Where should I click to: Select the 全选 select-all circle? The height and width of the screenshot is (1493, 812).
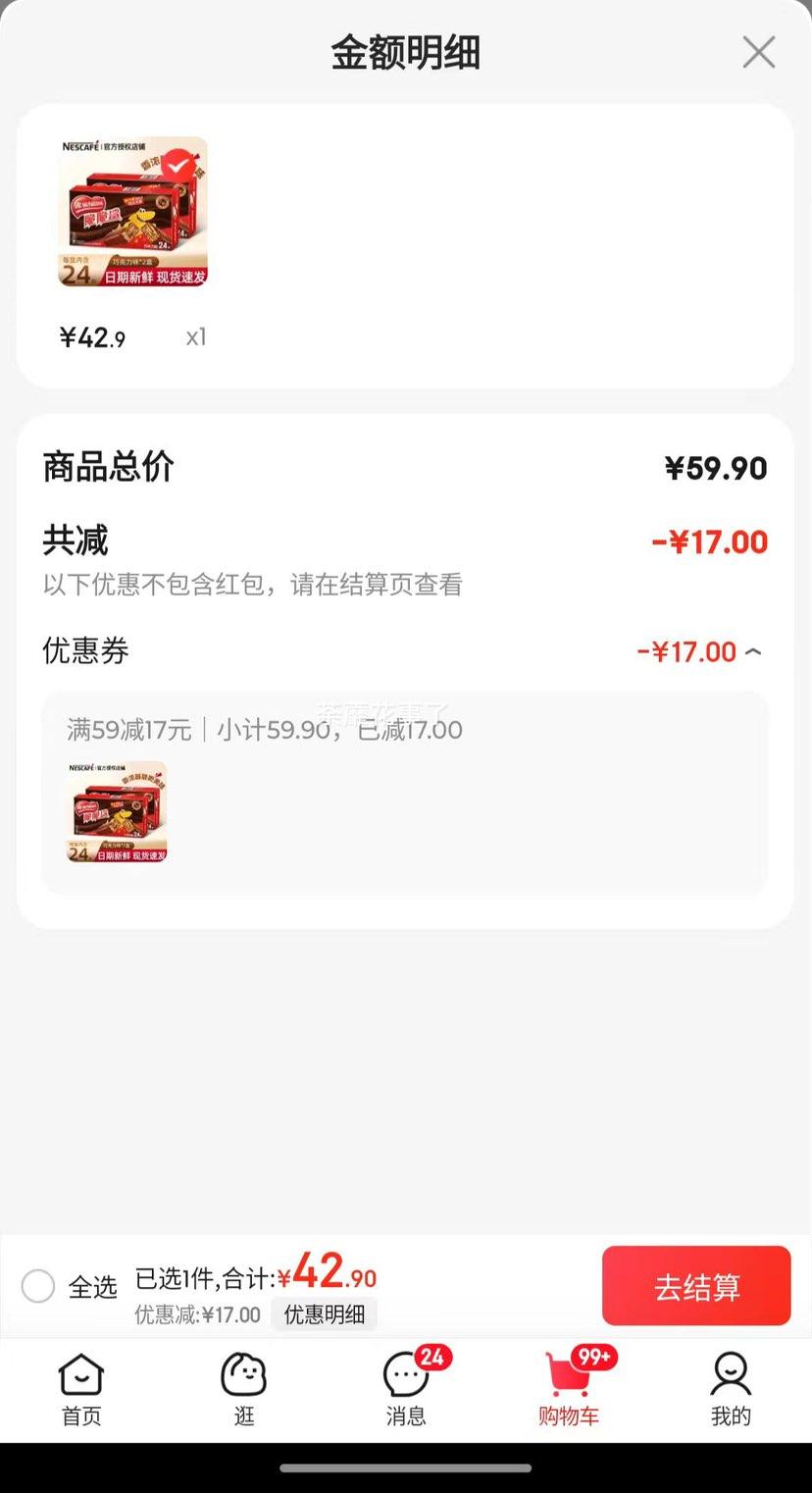[38, 1286]
